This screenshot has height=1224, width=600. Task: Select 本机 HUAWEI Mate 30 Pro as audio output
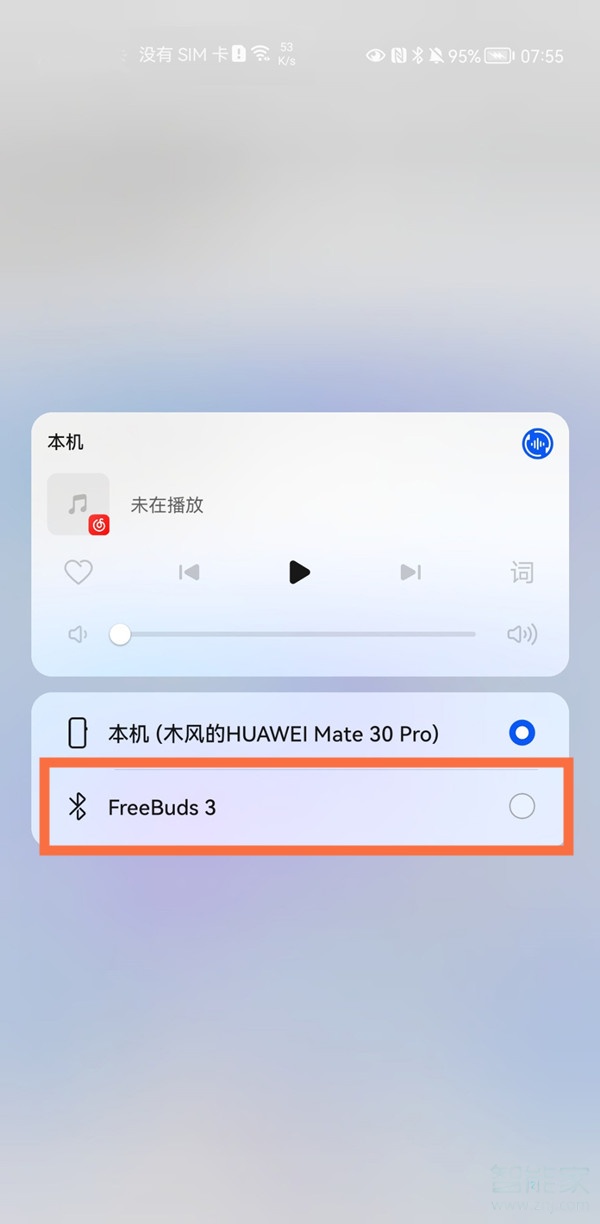(521, 733)
